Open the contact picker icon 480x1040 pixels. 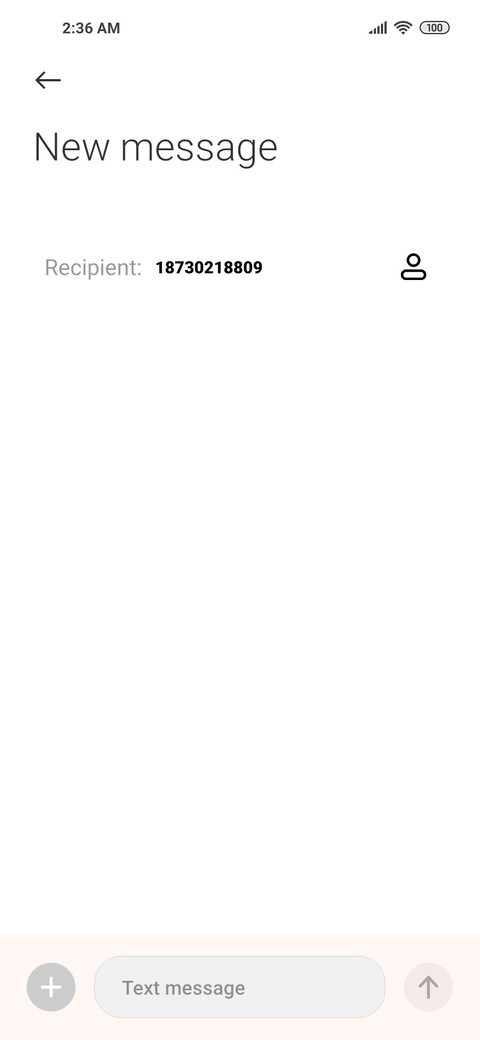(413, 267)
